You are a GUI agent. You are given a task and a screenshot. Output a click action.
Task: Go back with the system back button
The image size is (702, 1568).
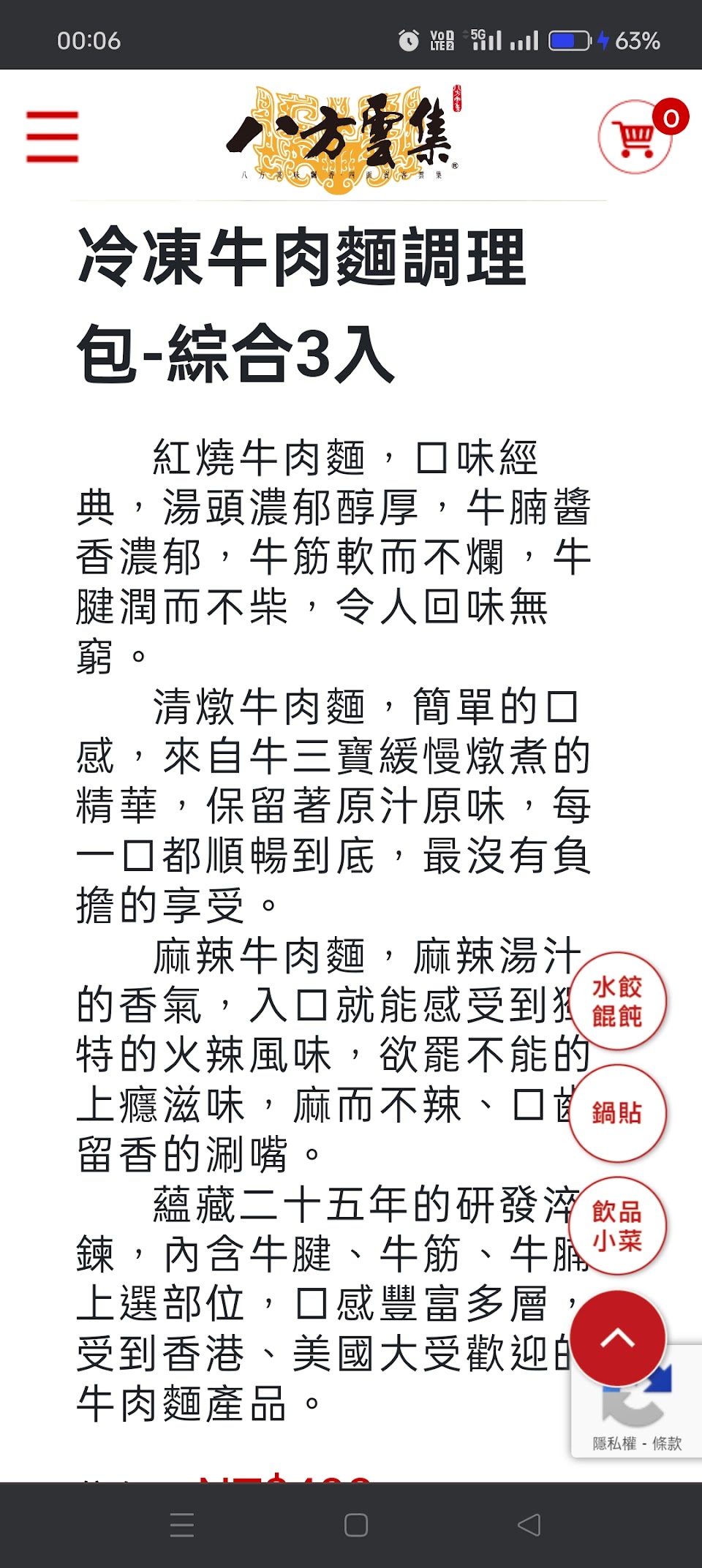[529, 1525]
